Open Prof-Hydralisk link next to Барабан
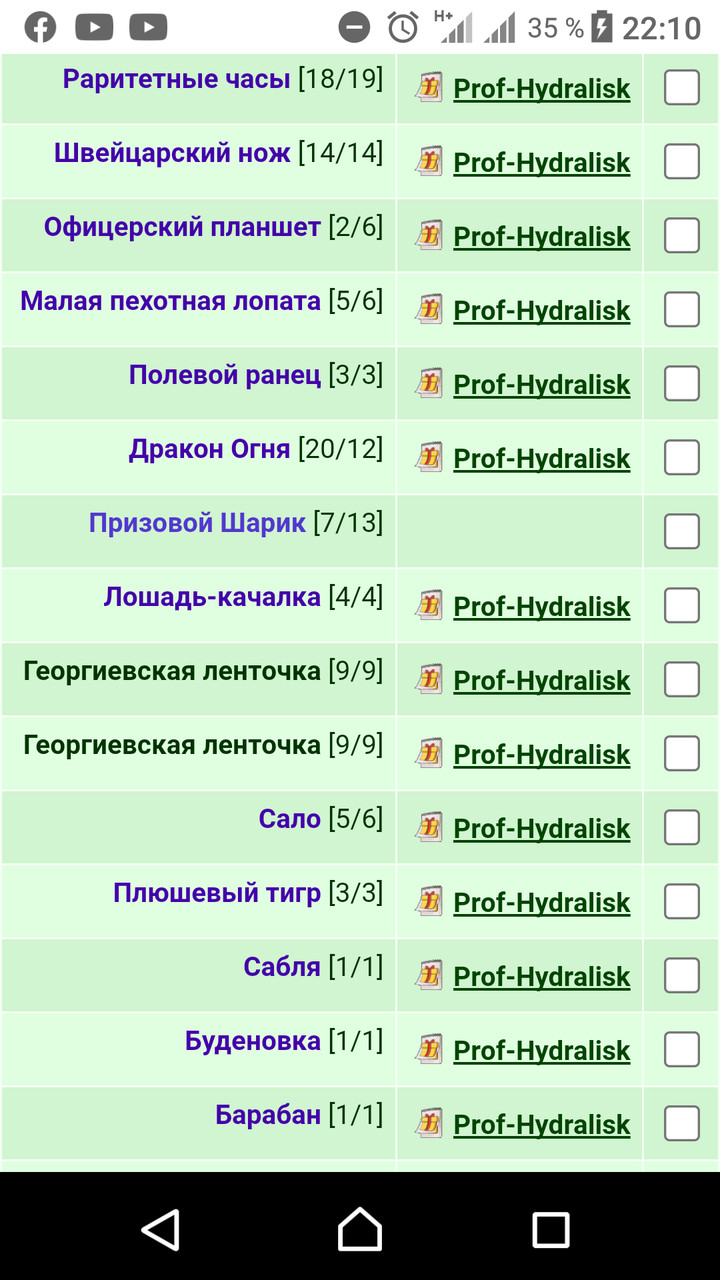Image resolution: width=720 pixels, height=1280 pixels. point(542,1125)
